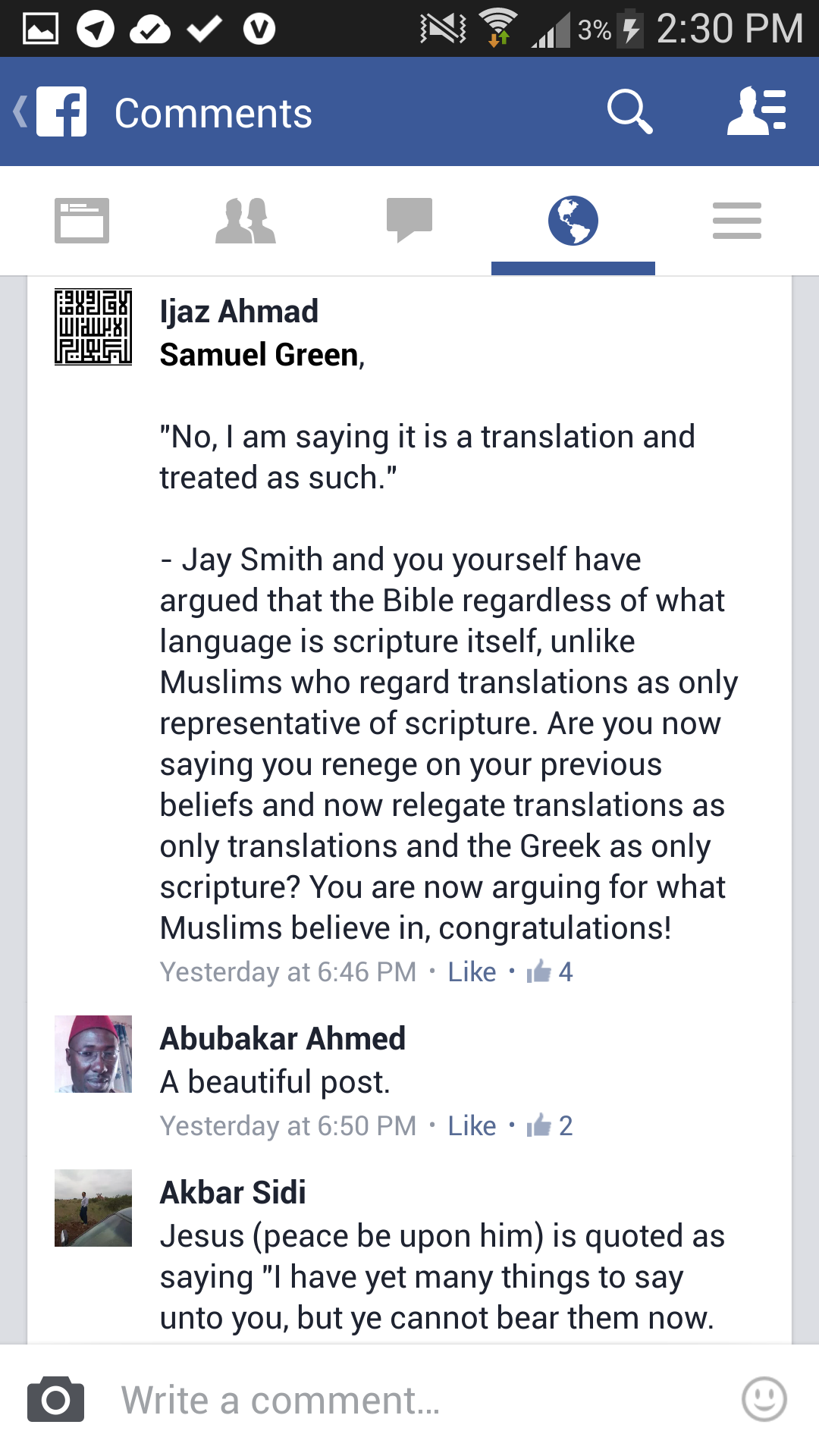Open the friends list sidebar icon
Screen dimensions: 819x1456
coord(757,112)
